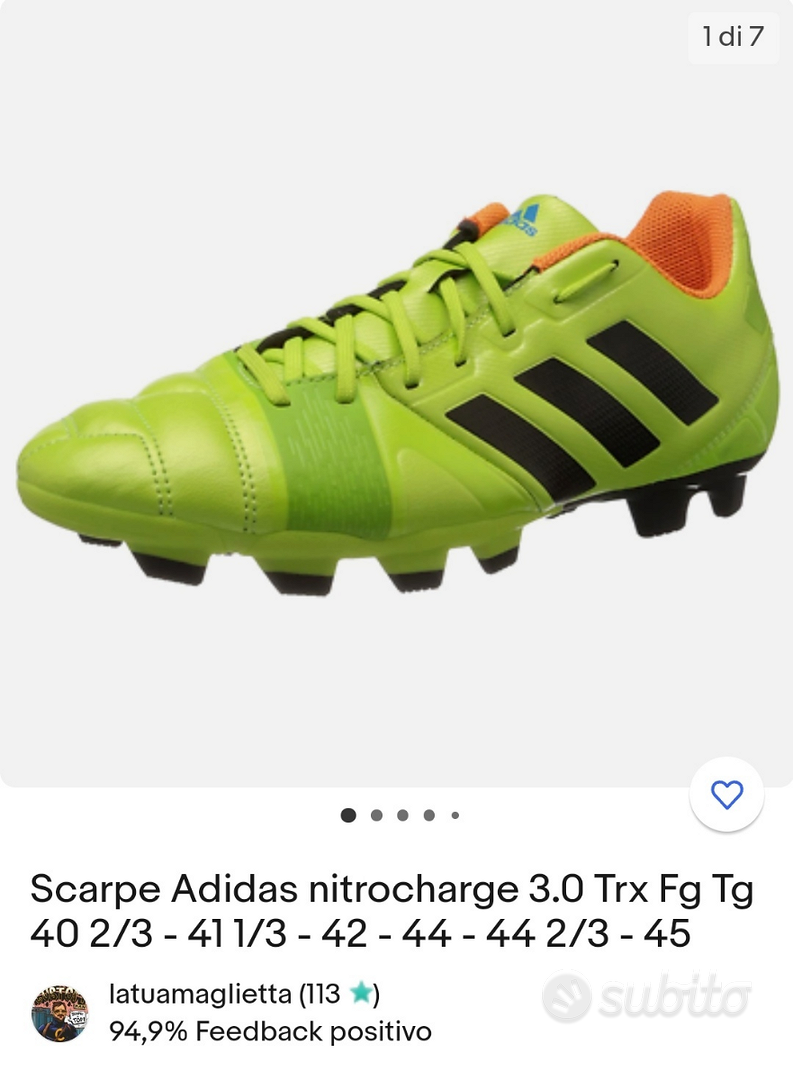793x1080 pixels.
Task: Save this listing with the heart icon
Action: pos(727,795)
